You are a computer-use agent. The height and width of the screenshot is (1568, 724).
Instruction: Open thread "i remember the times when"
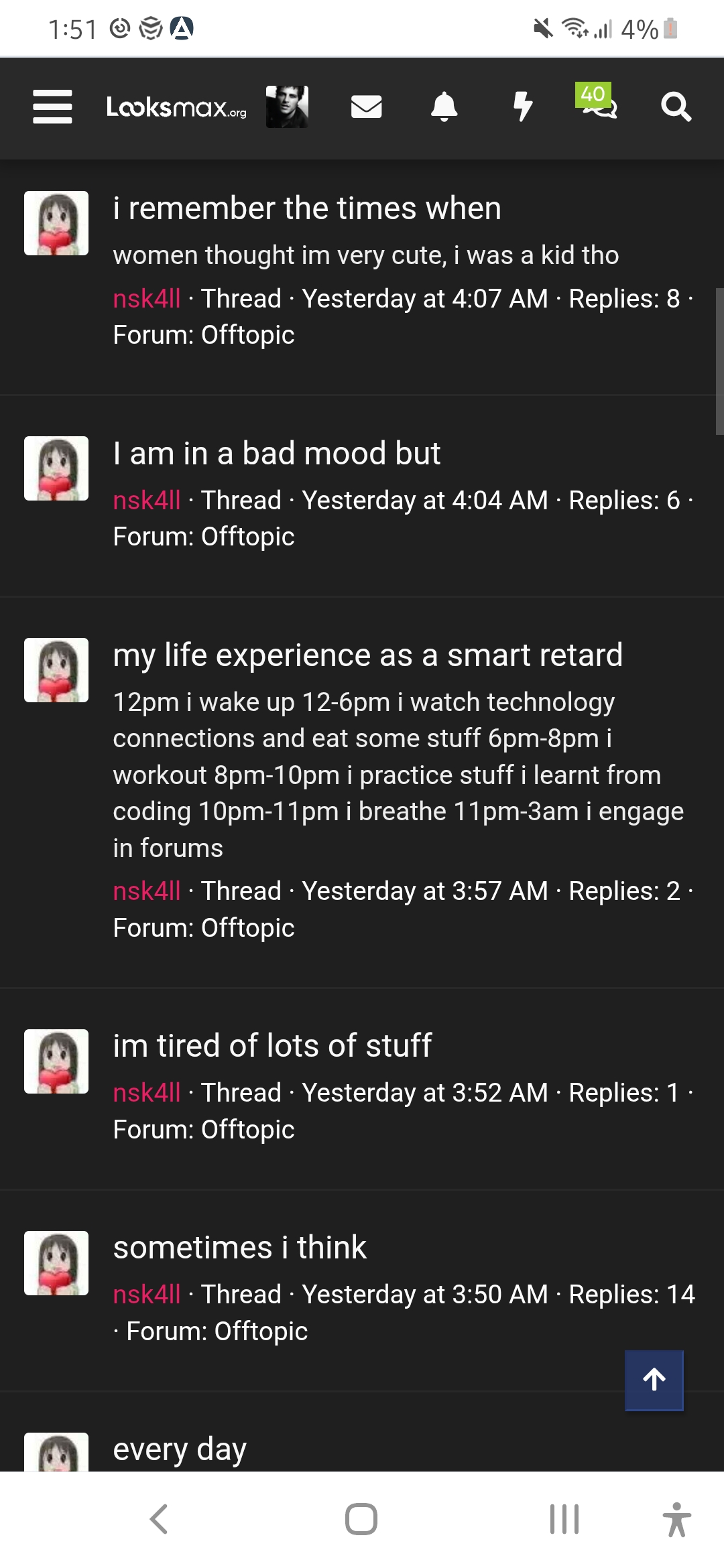[x=307, y=208]
